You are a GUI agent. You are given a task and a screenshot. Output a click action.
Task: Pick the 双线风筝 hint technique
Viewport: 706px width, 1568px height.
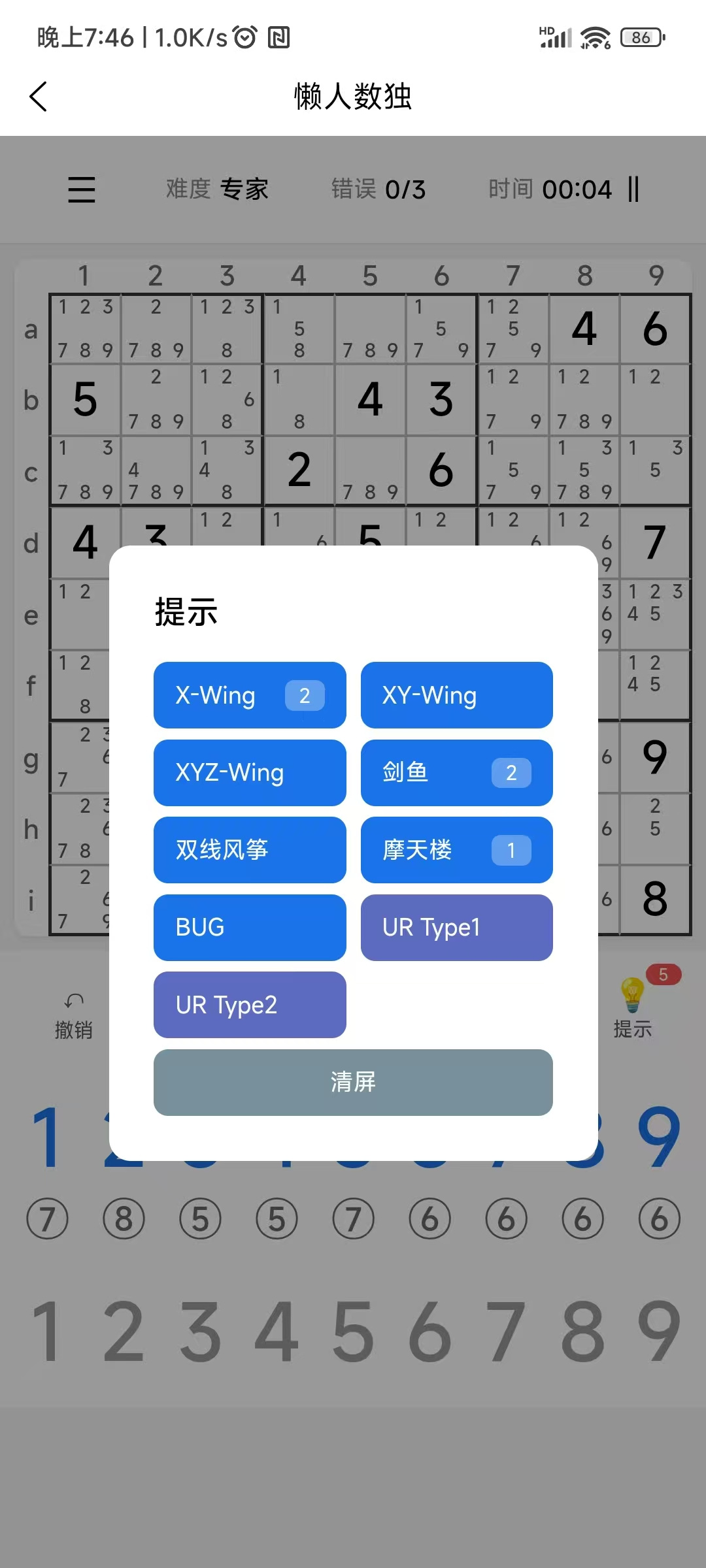pyautogui.click(x=249, y=850)
